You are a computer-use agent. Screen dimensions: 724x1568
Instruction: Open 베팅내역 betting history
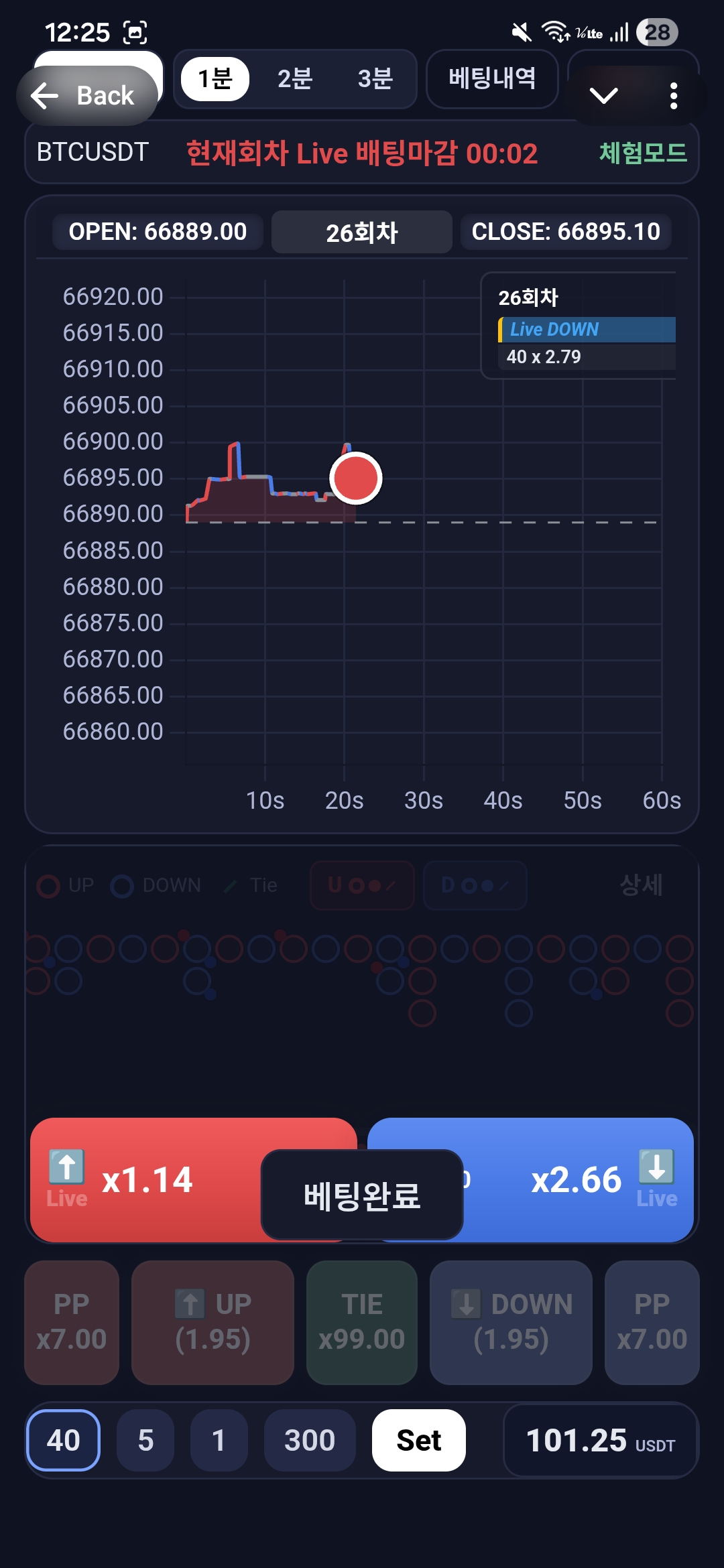(x=492, y=79)
